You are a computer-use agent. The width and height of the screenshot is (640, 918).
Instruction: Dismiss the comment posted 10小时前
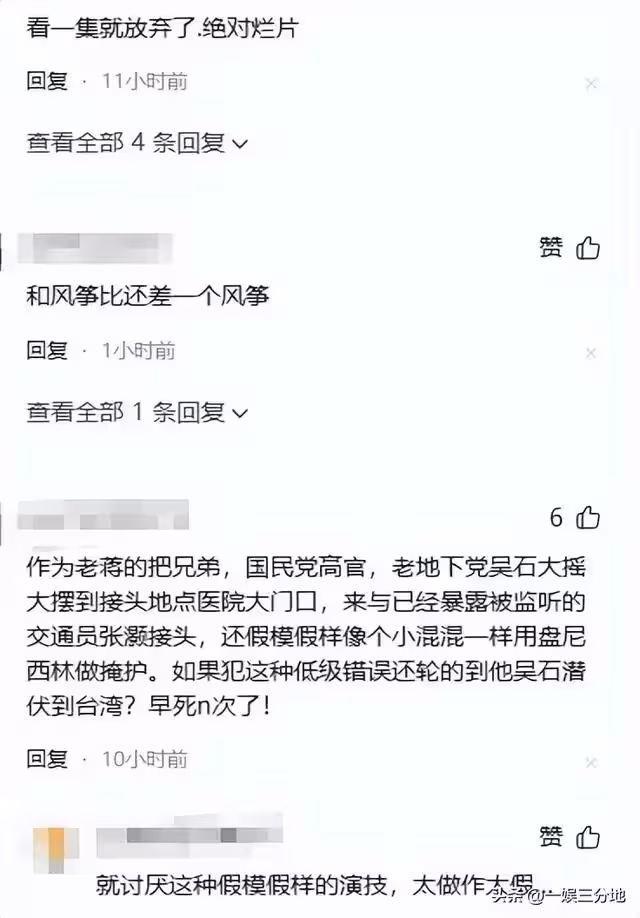click(591, 762)
